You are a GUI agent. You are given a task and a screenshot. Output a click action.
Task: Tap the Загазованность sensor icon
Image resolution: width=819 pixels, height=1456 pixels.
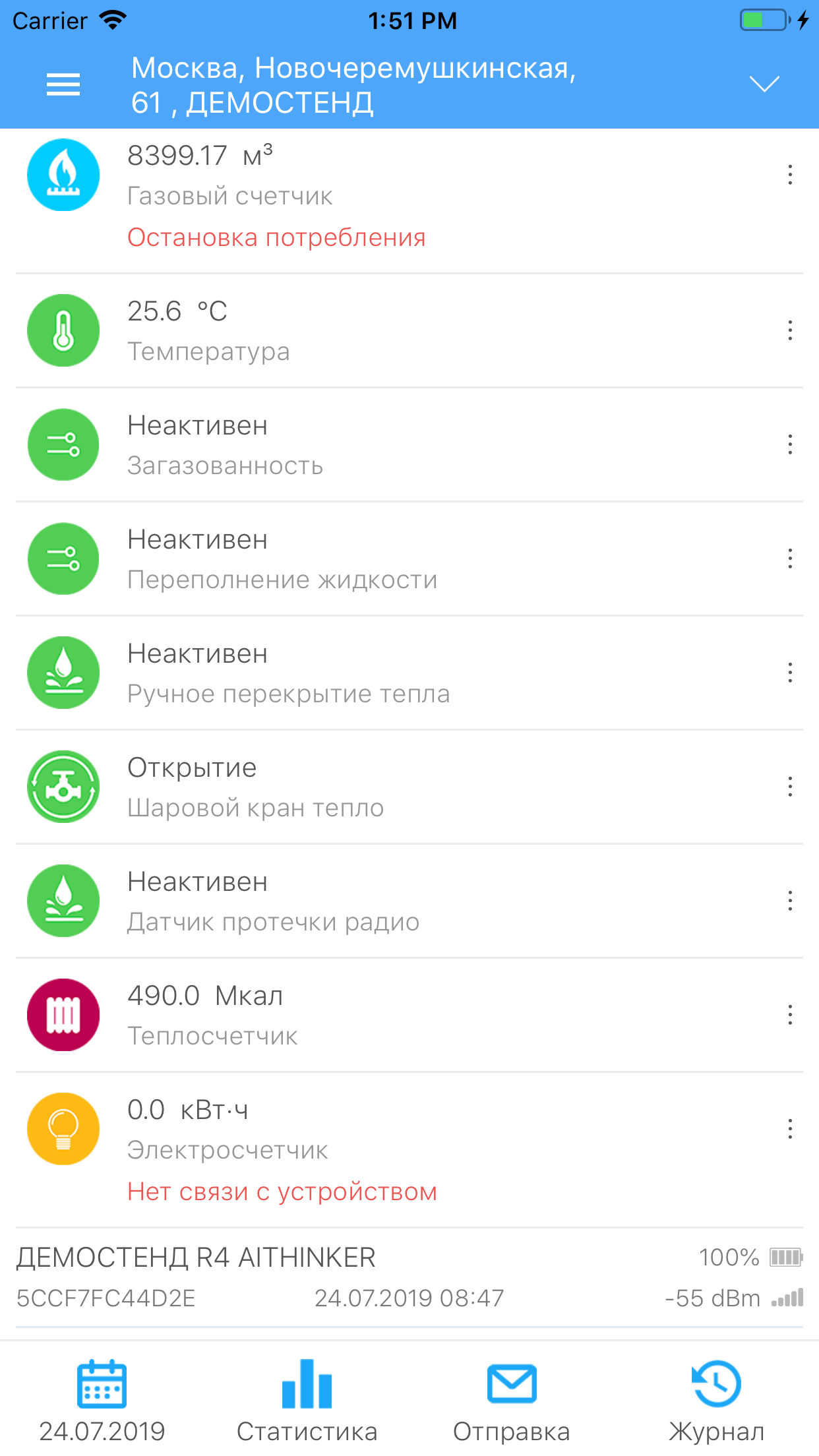coord(63,444)
